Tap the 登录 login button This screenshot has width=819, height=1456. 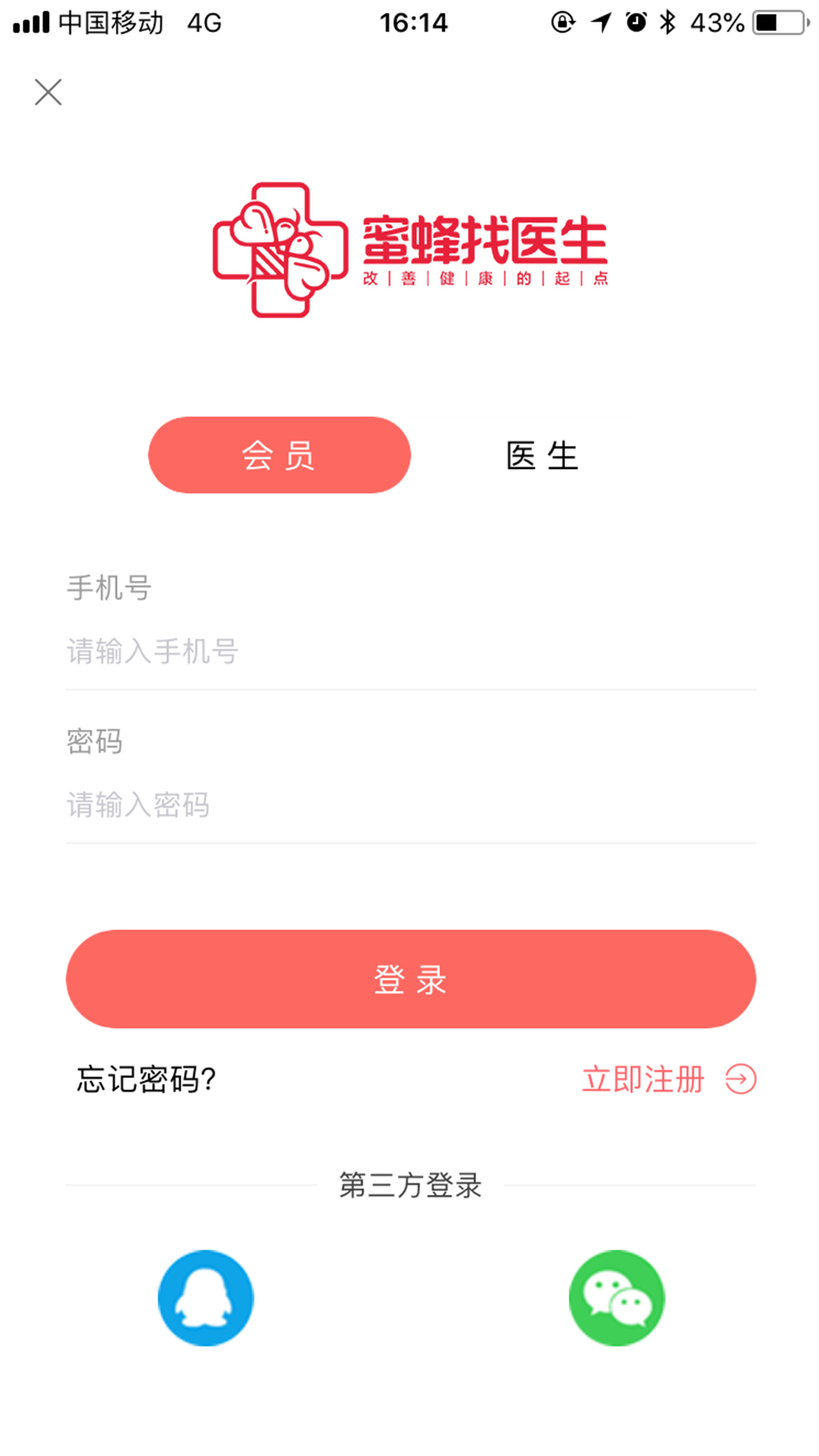click(410, 979)
